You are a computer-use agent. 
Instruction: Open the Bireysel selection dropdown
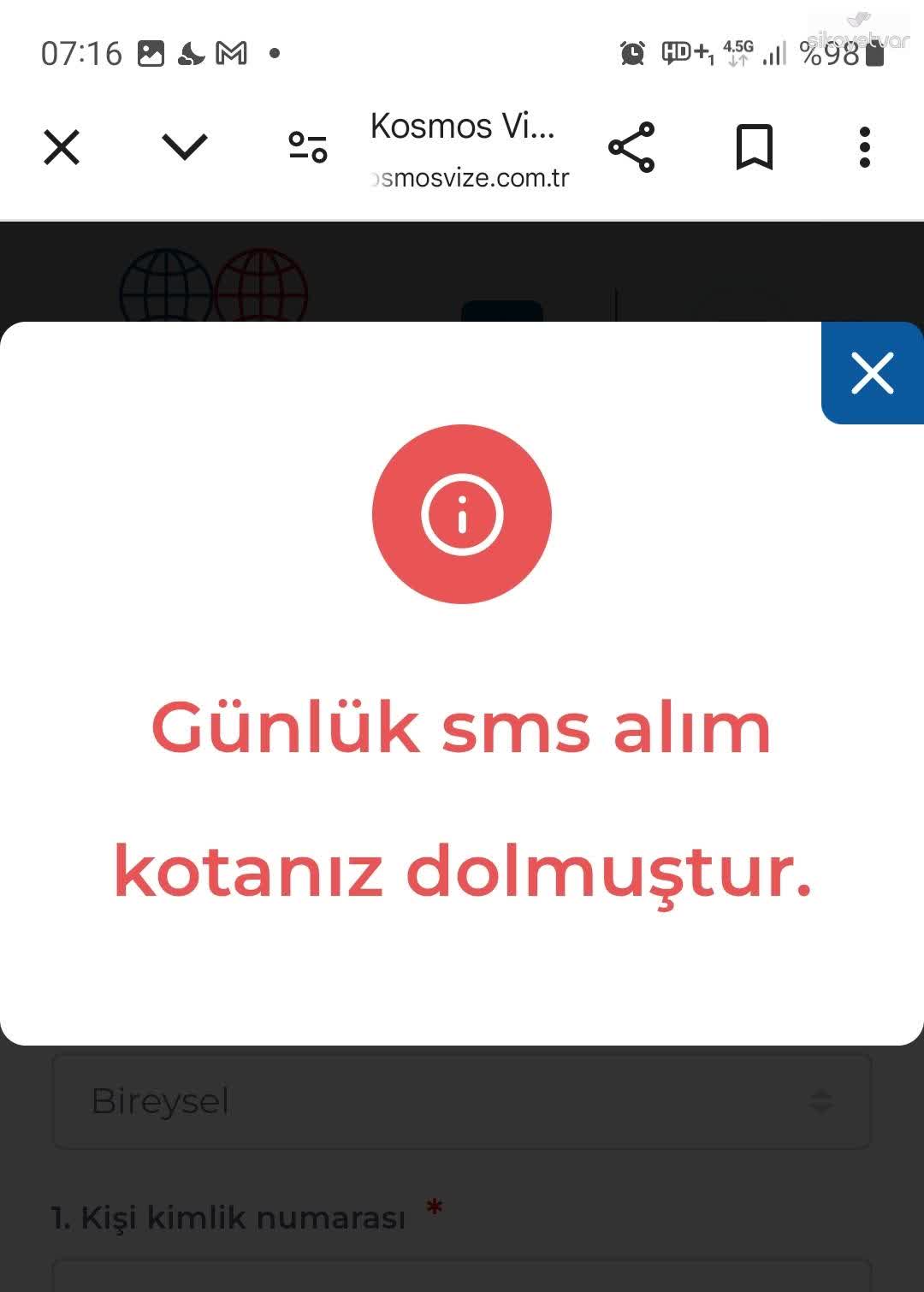click(x=462, y=1101)
